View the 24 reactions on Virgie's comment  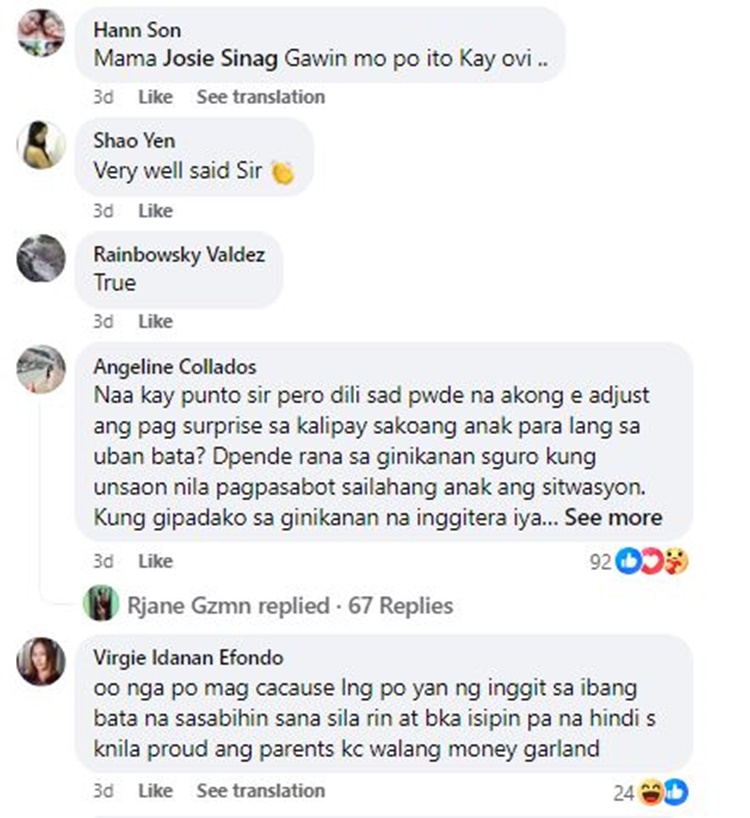point(651,793)
